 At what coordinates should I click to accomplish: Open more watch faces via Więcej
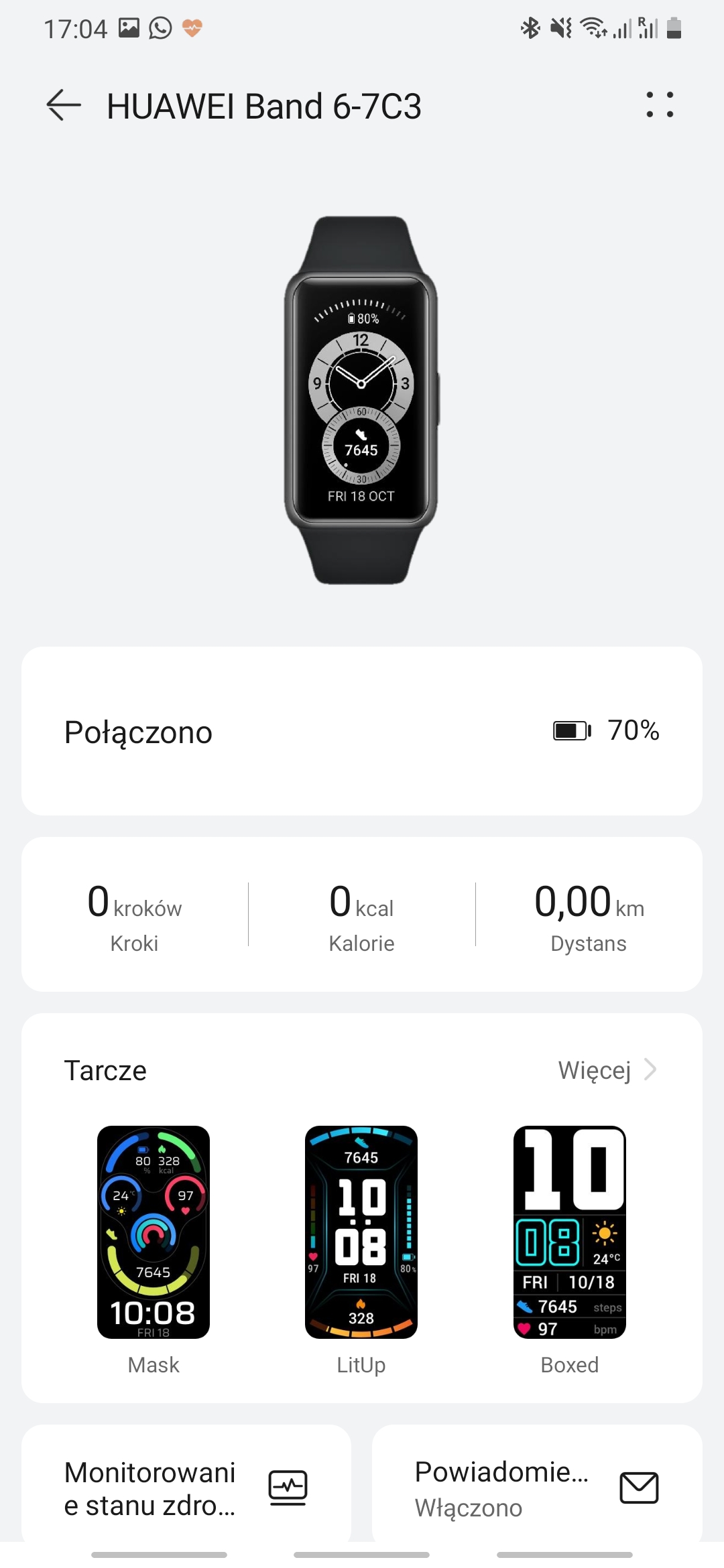coord(607,1070)
